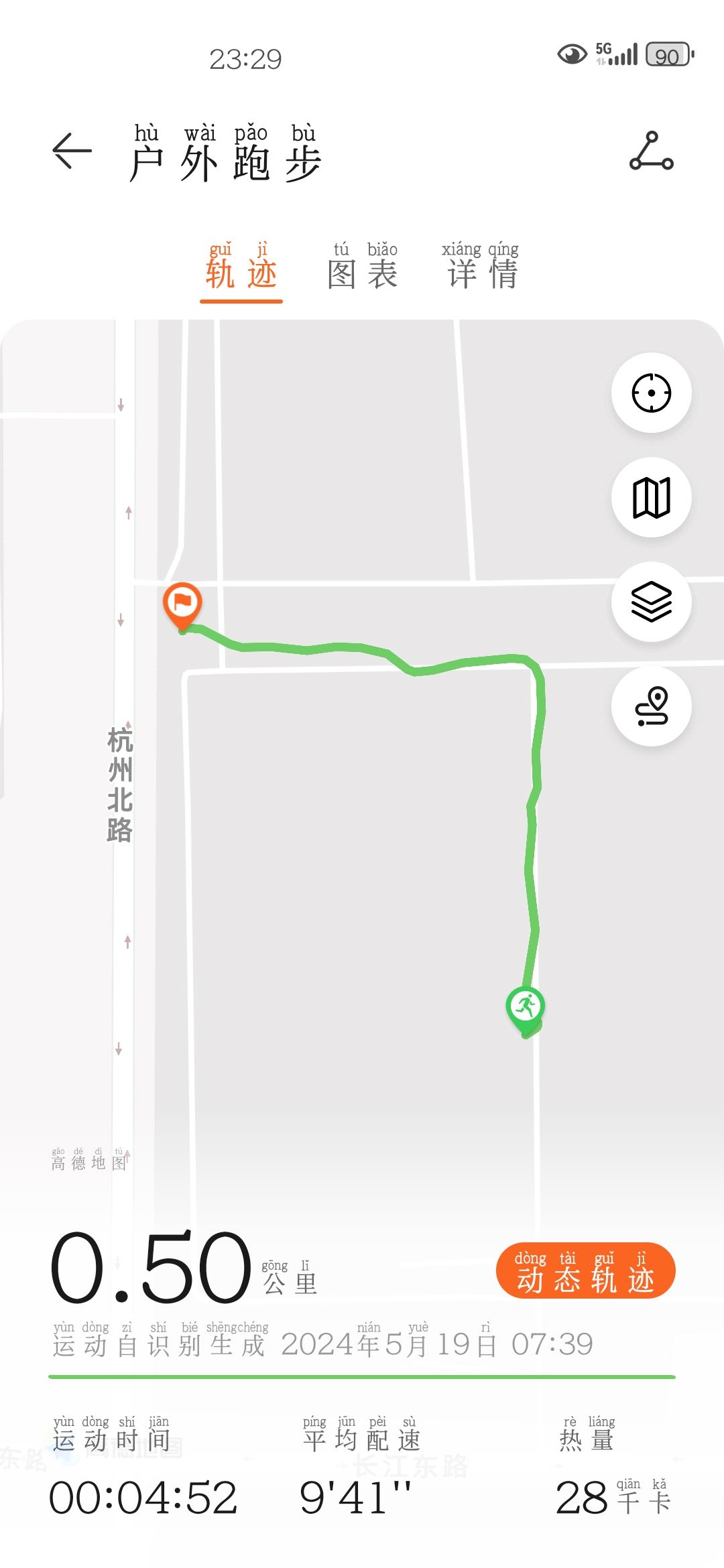Open the route share icon at top right
Screen dimensions: 724x1568
[x=651, y=151]
